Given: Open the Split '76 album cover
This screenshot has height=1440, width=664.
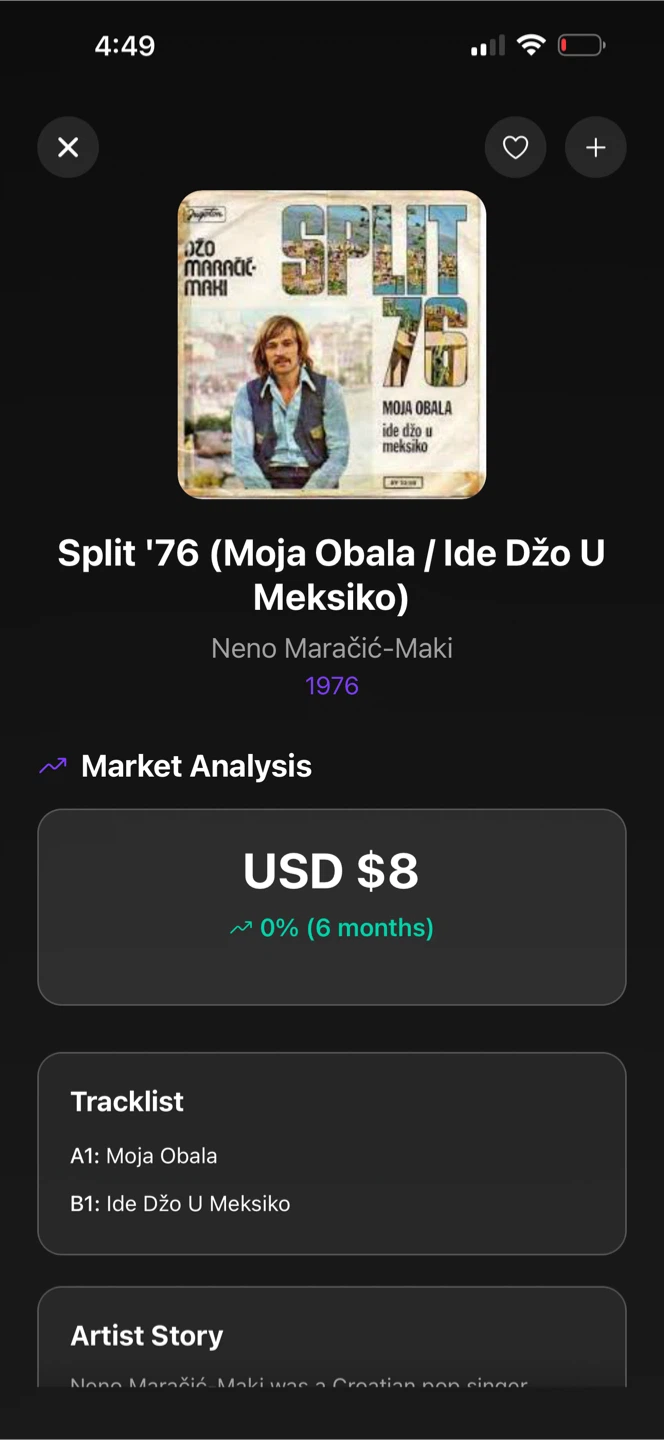Looking at the screenshot, I should [332, 344].
